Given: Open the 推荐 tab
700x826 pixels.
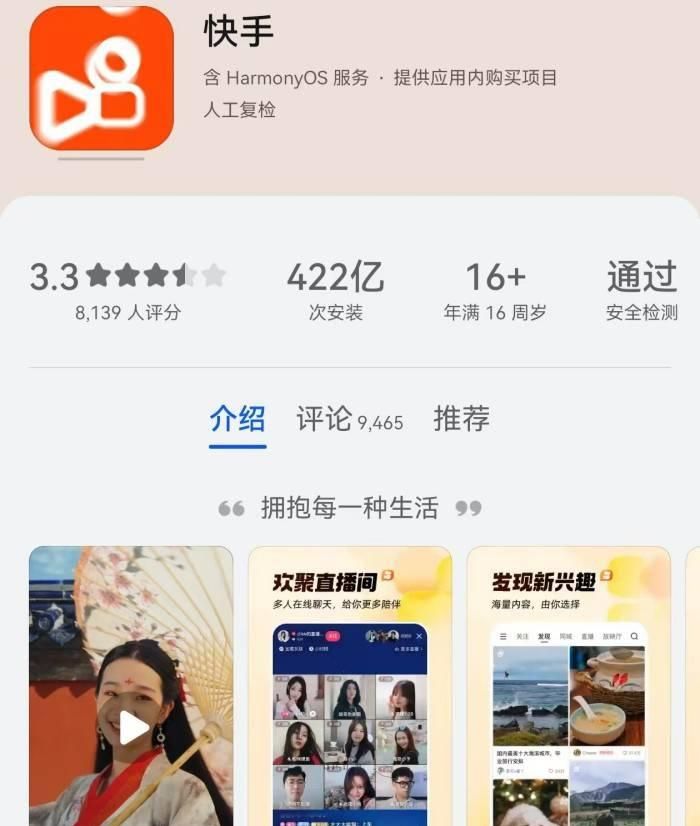Looking at the screenshot, I should tap(461, 419).
